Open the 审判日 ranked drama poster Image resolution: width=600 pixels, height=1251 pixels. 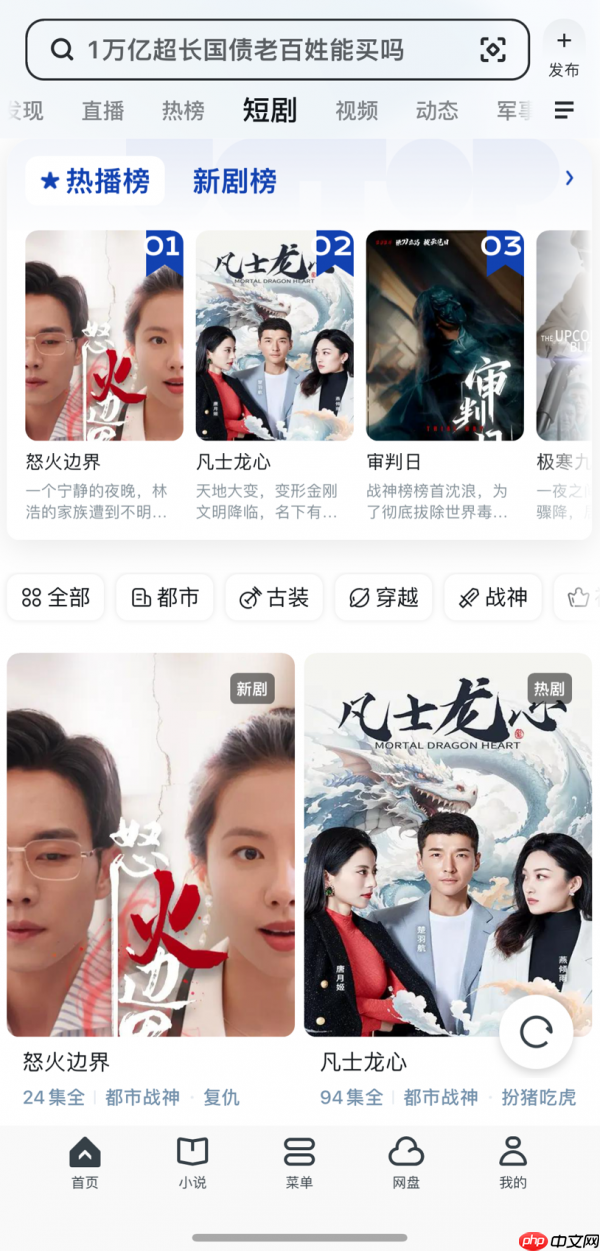[445, 336]
